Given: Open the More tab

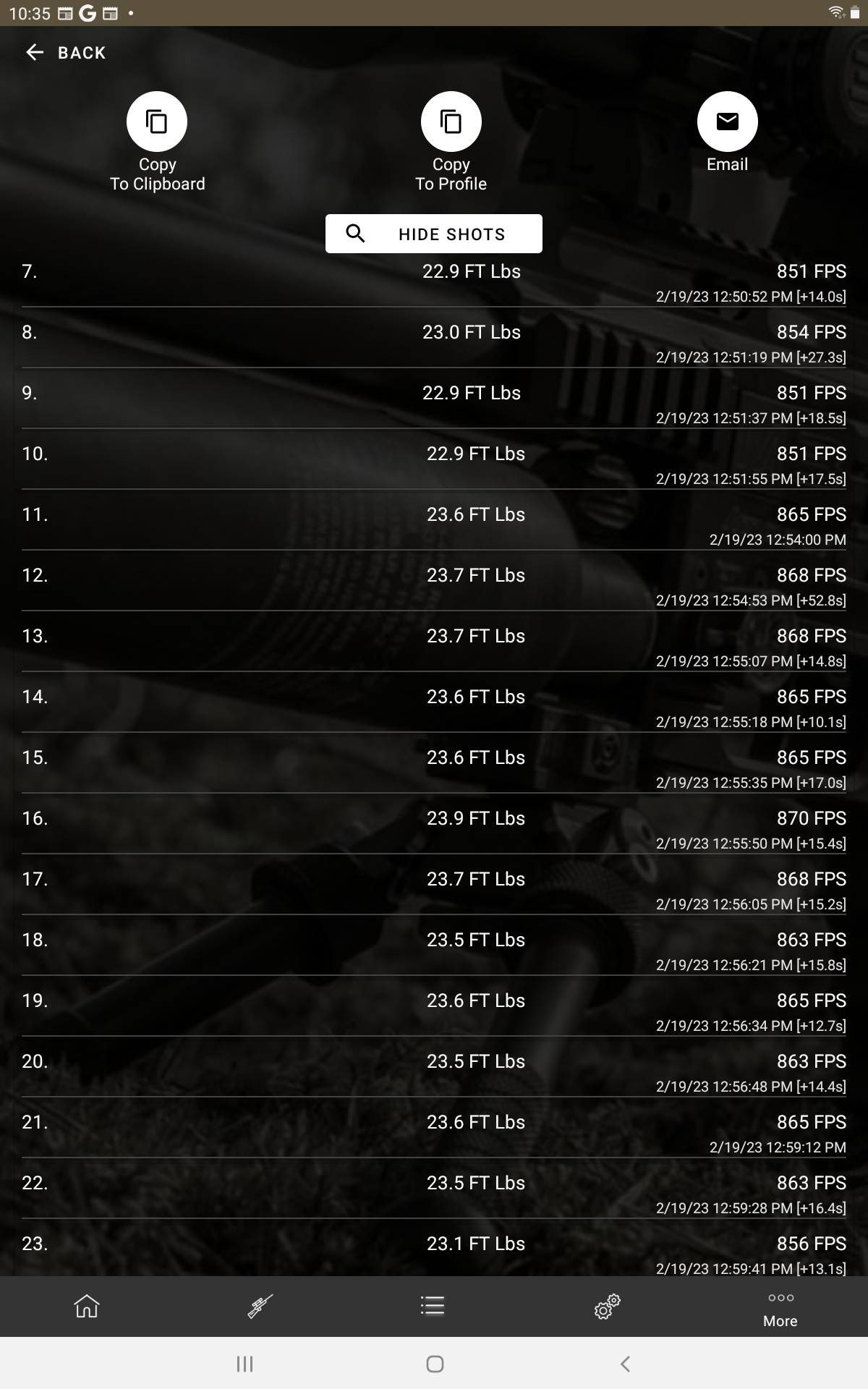Looking at the screenshot, I should tap(780, 1309).
